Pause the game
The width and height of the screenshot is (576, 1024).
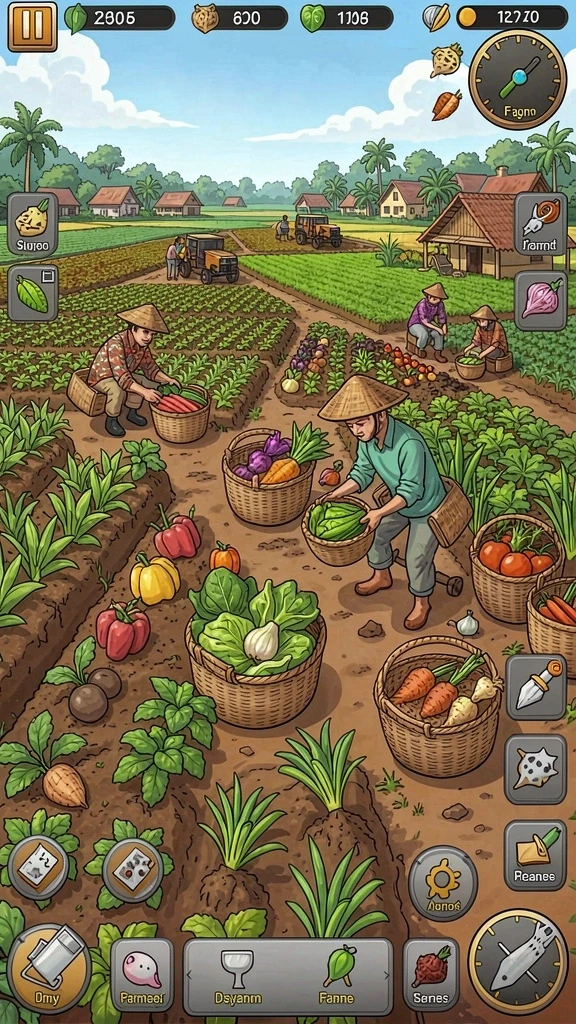32,26
